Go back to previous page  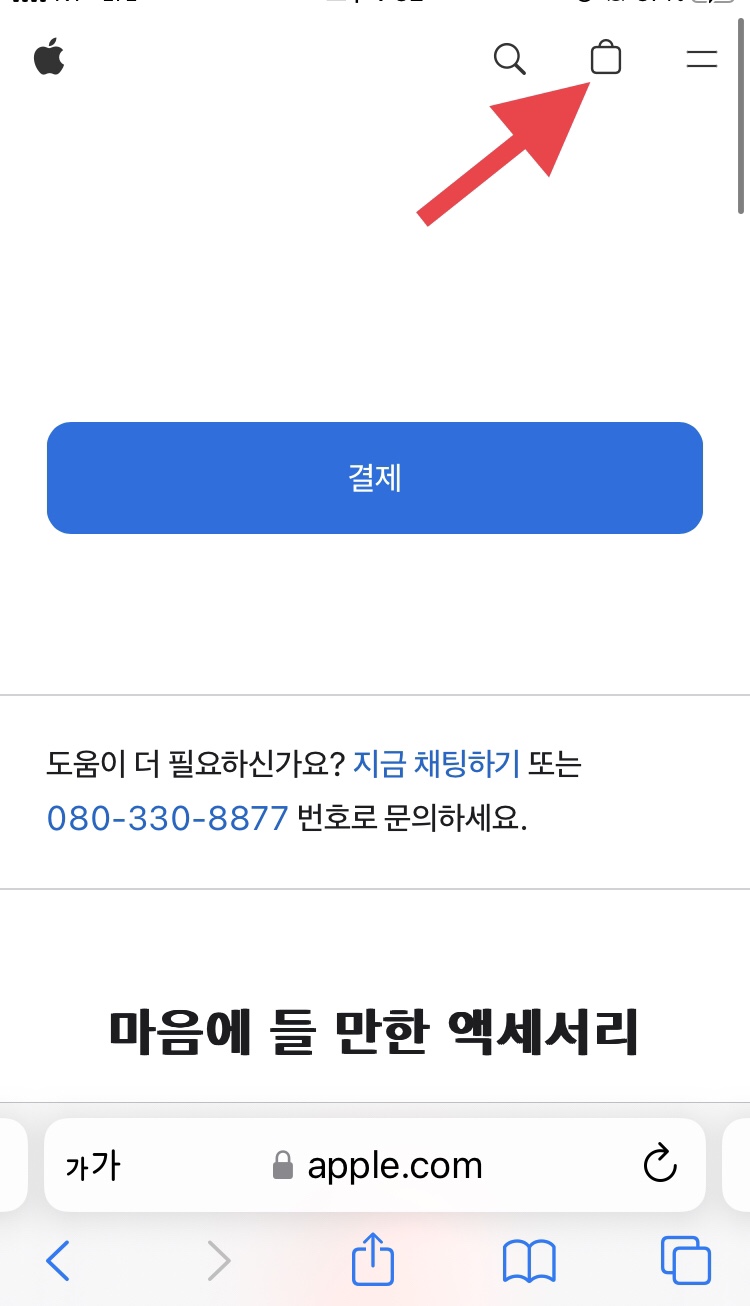point(58,1261)
